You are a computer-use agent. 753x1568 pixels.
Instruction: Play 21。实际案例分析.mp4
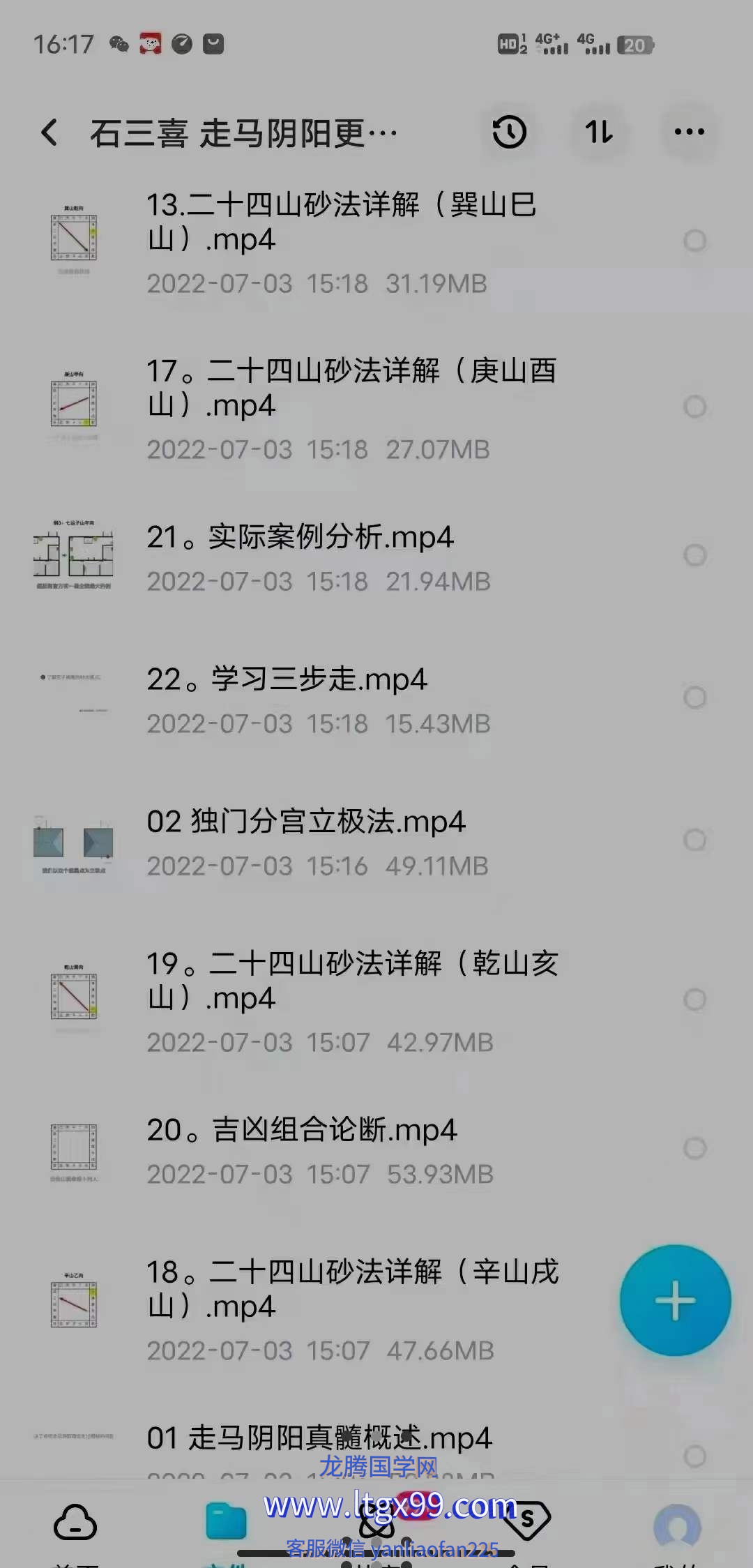(x=300, y=538)
